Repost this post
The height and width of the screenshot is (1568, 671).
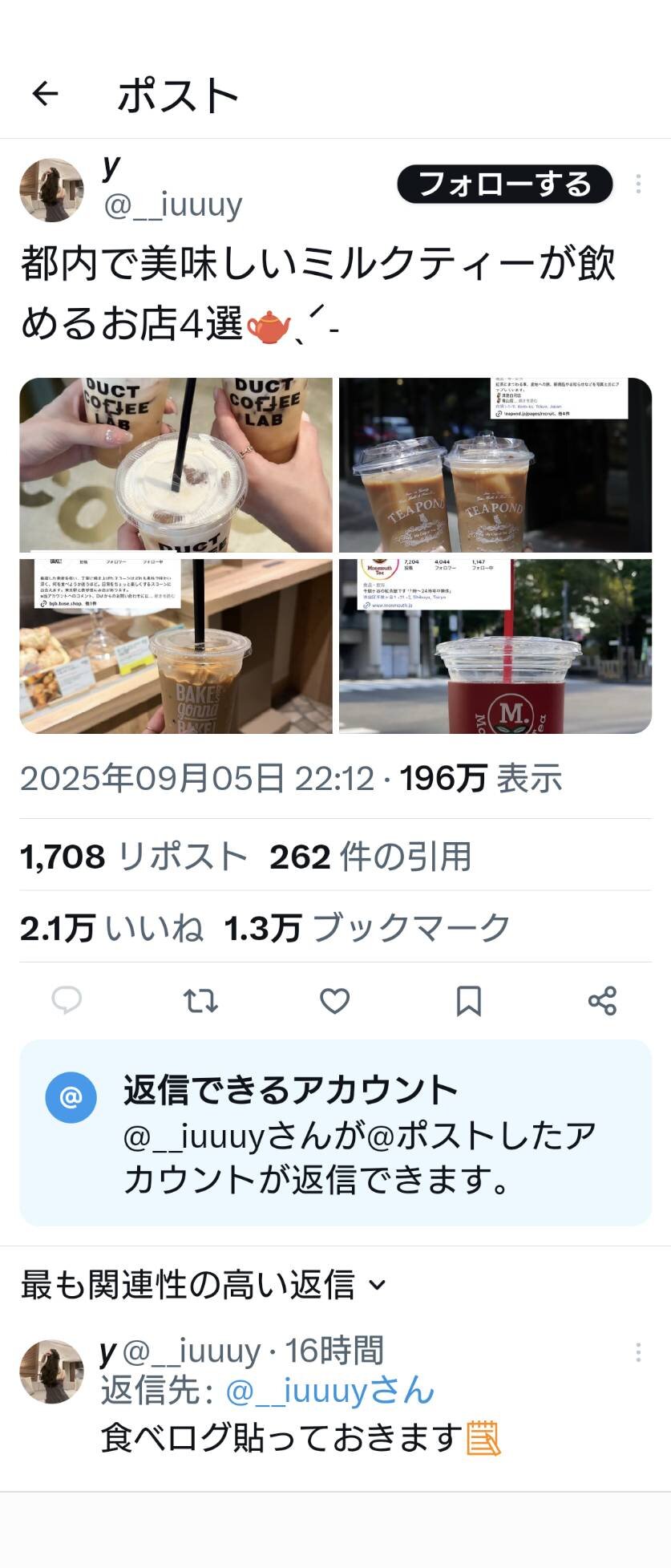(x=200, y=1001)
